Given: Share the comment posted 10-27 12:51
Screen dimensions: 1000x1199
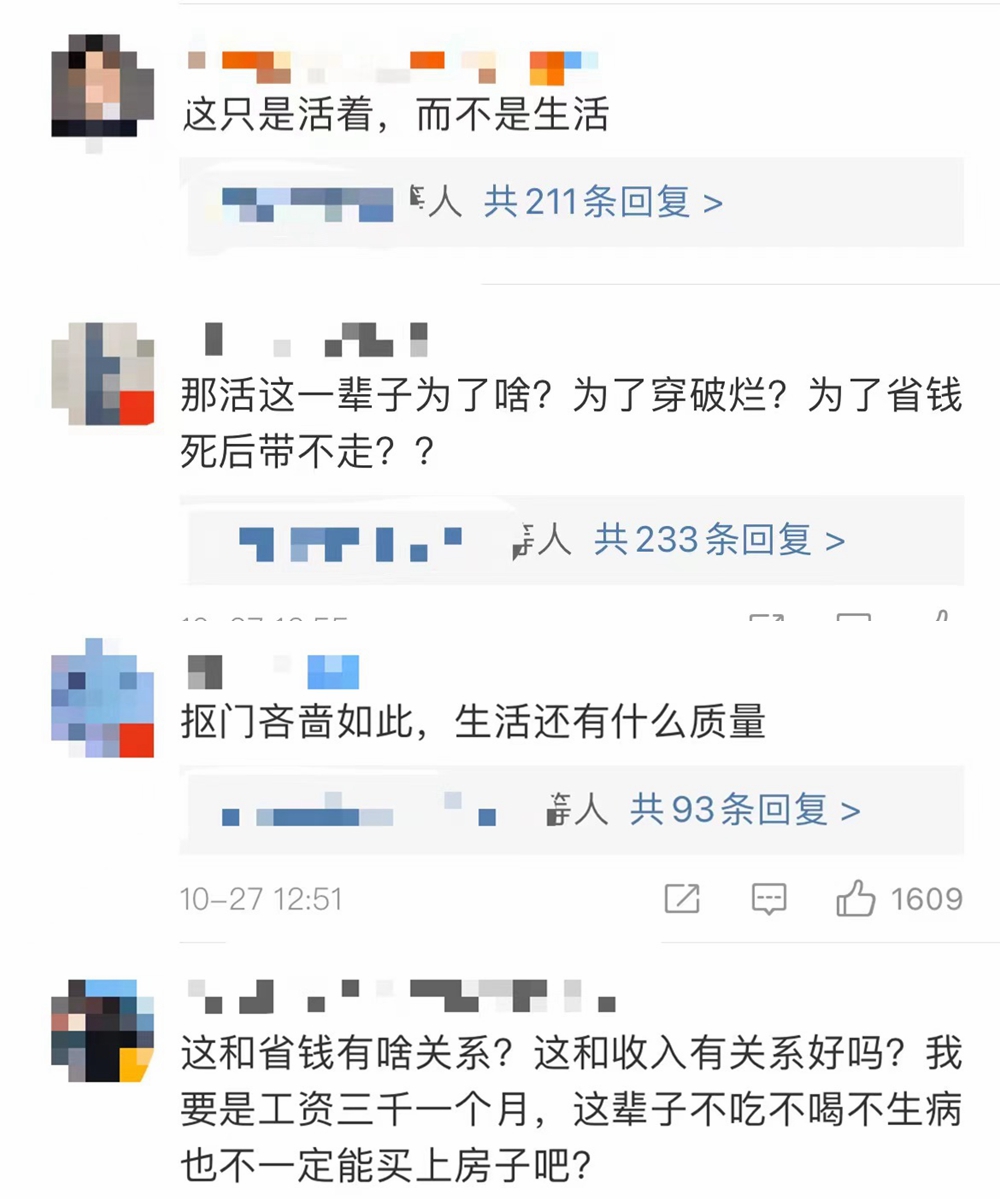Looking at the screenshot, I should click(x=682, y=899).
